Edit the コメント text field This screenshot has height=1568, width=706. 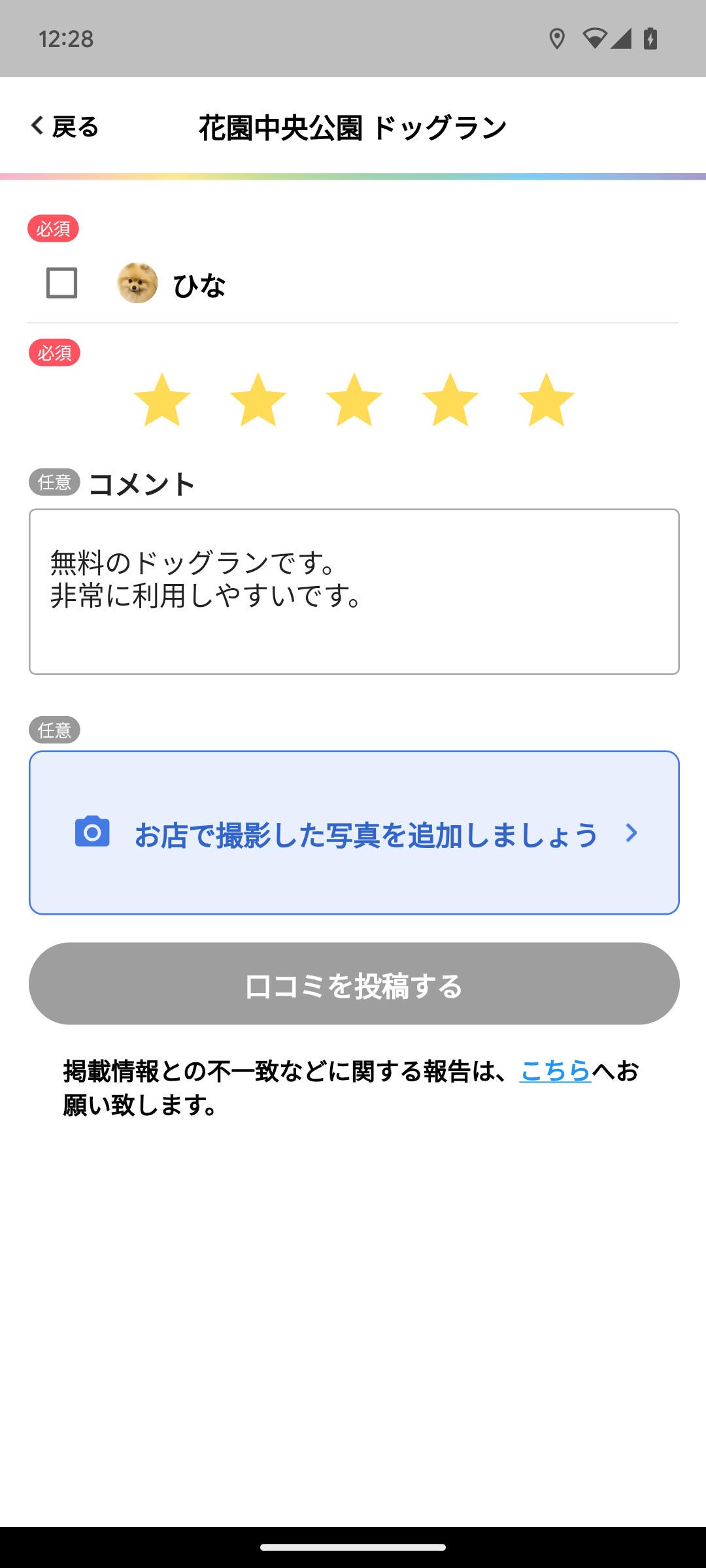click(x=354, y=591)
